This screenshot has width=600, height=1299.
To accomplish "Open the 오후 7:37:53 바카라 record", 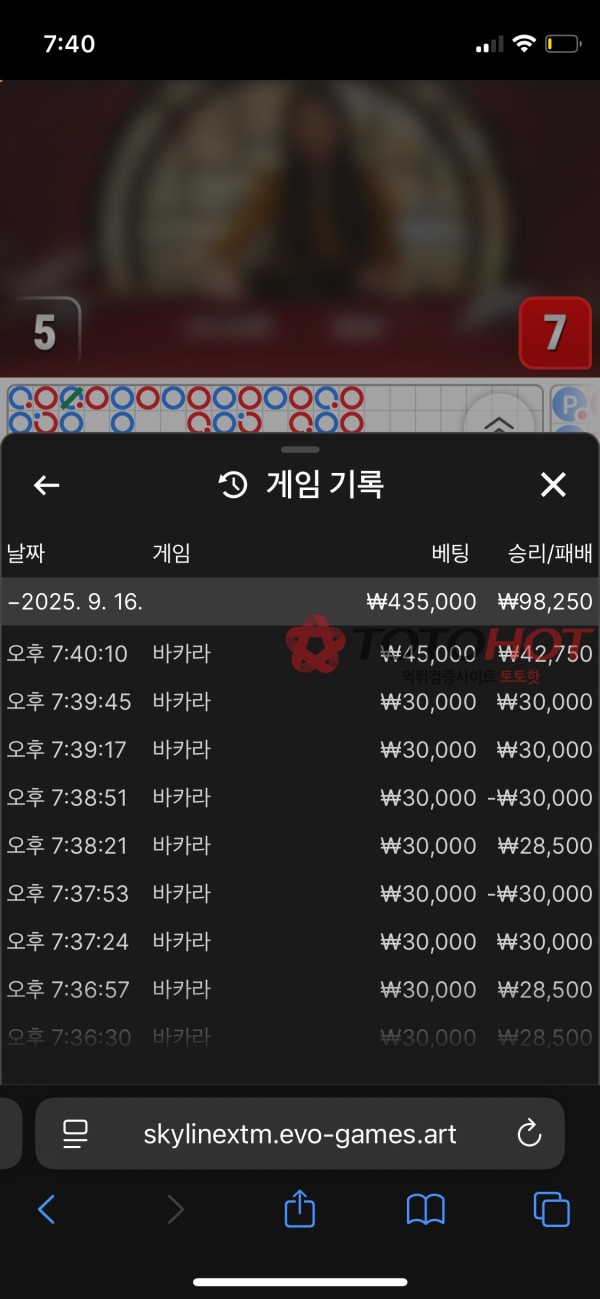I will click(x=300, y=894).
